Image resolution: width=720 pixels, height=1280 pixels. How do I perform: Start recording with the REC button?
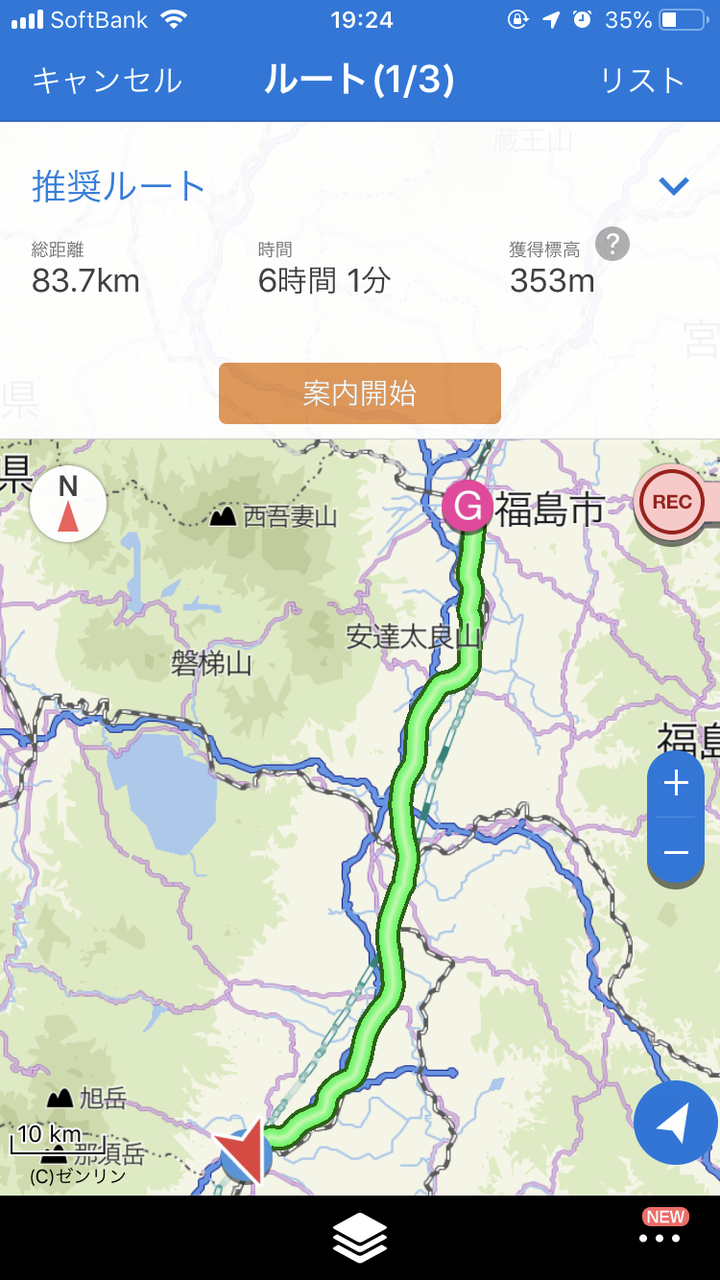[672, 502]
